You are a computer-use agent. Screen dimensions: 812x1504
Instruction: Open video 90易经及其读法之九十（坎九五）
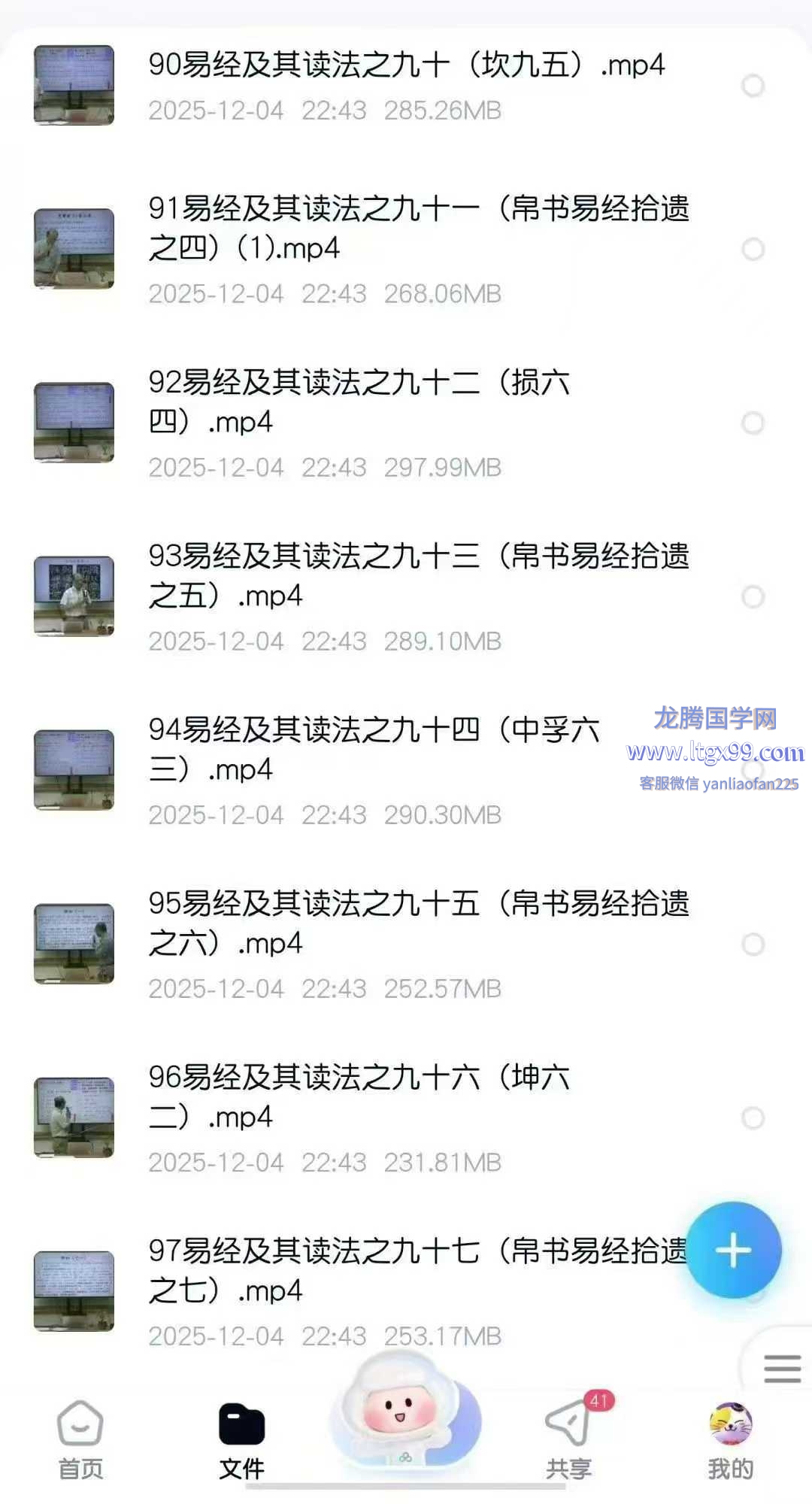click(406, 65)
